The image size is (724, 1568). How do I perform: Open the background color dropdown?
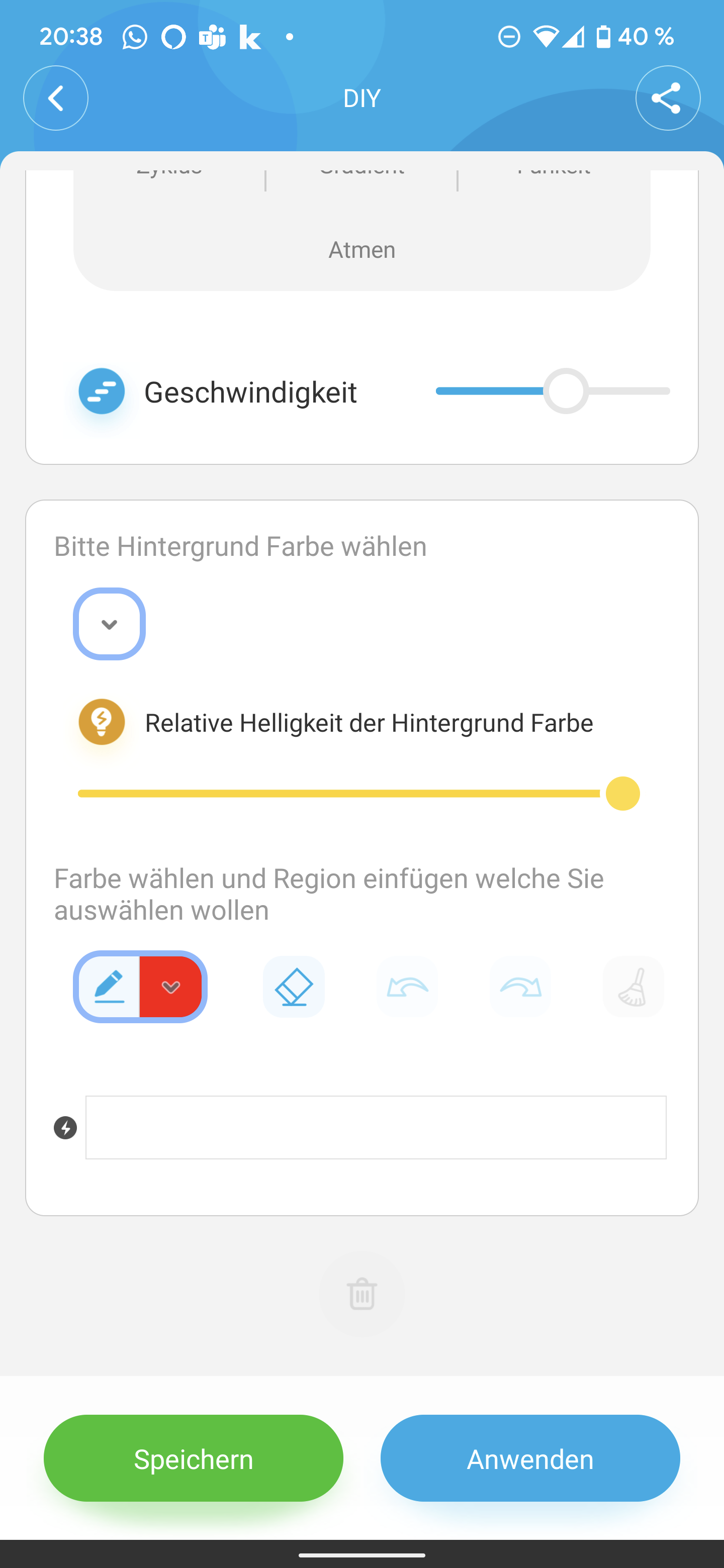click(x=110, y=624)
